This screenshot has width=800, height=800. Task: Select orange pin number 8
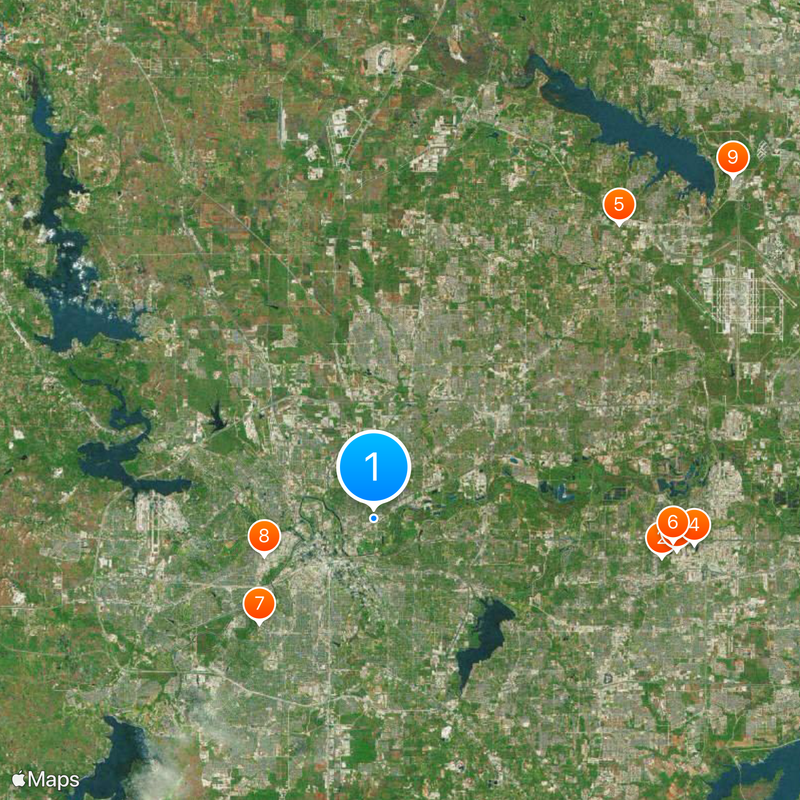pyautogui.click(x=264, y=537)
